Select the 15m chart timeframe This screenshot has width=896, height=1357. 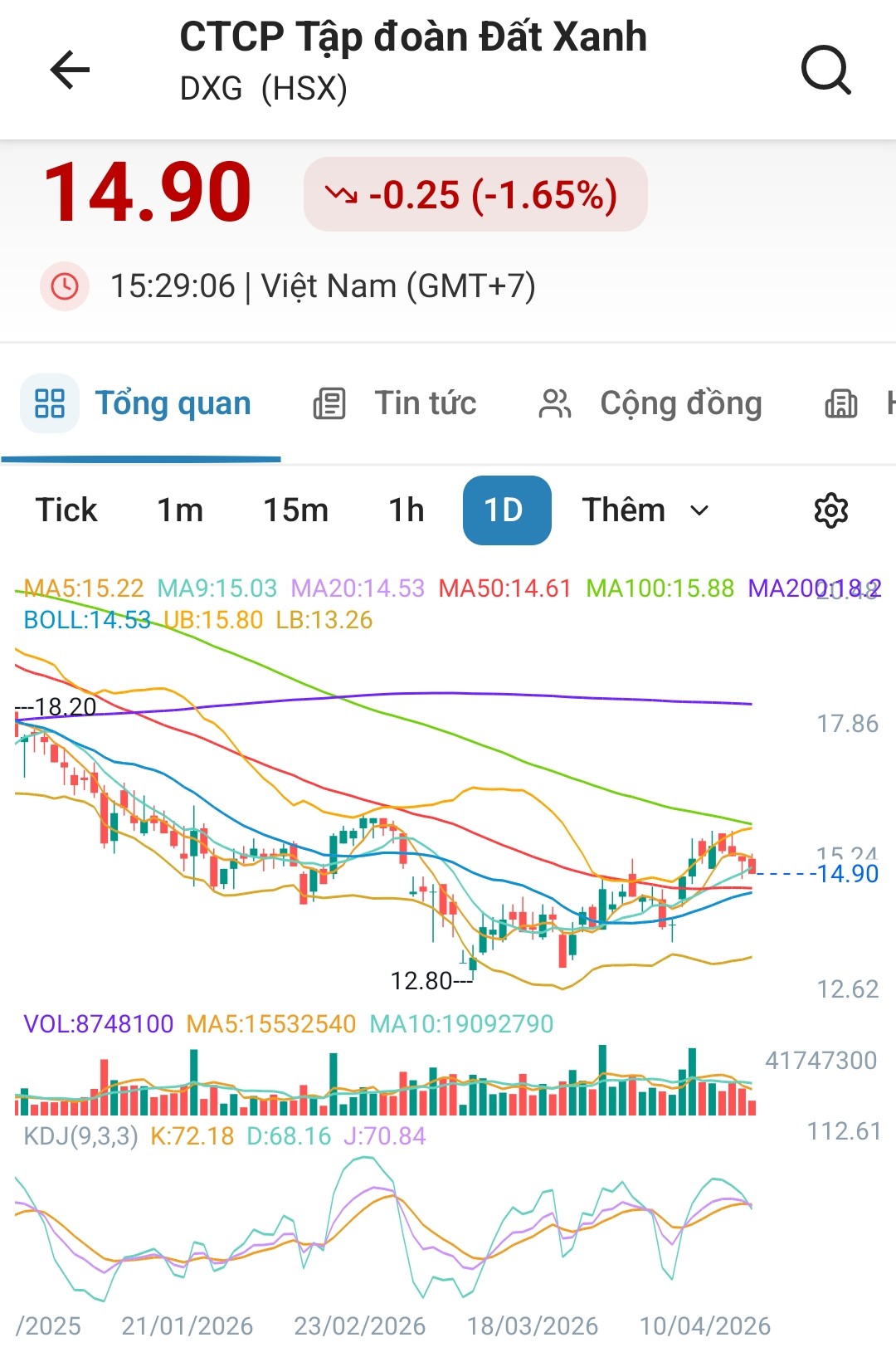295,510
